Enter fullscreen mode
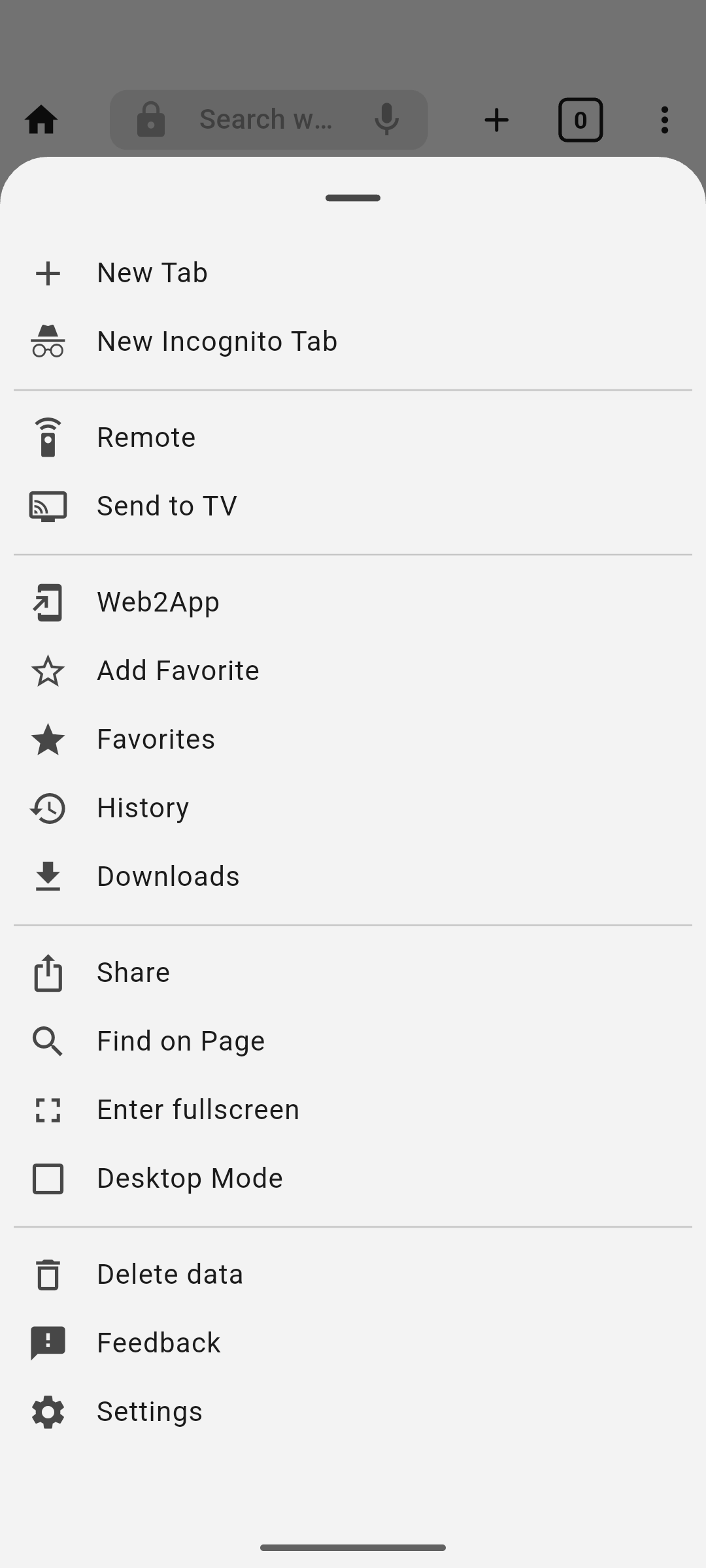706x1568 pixels. (x=197, y=1110)
